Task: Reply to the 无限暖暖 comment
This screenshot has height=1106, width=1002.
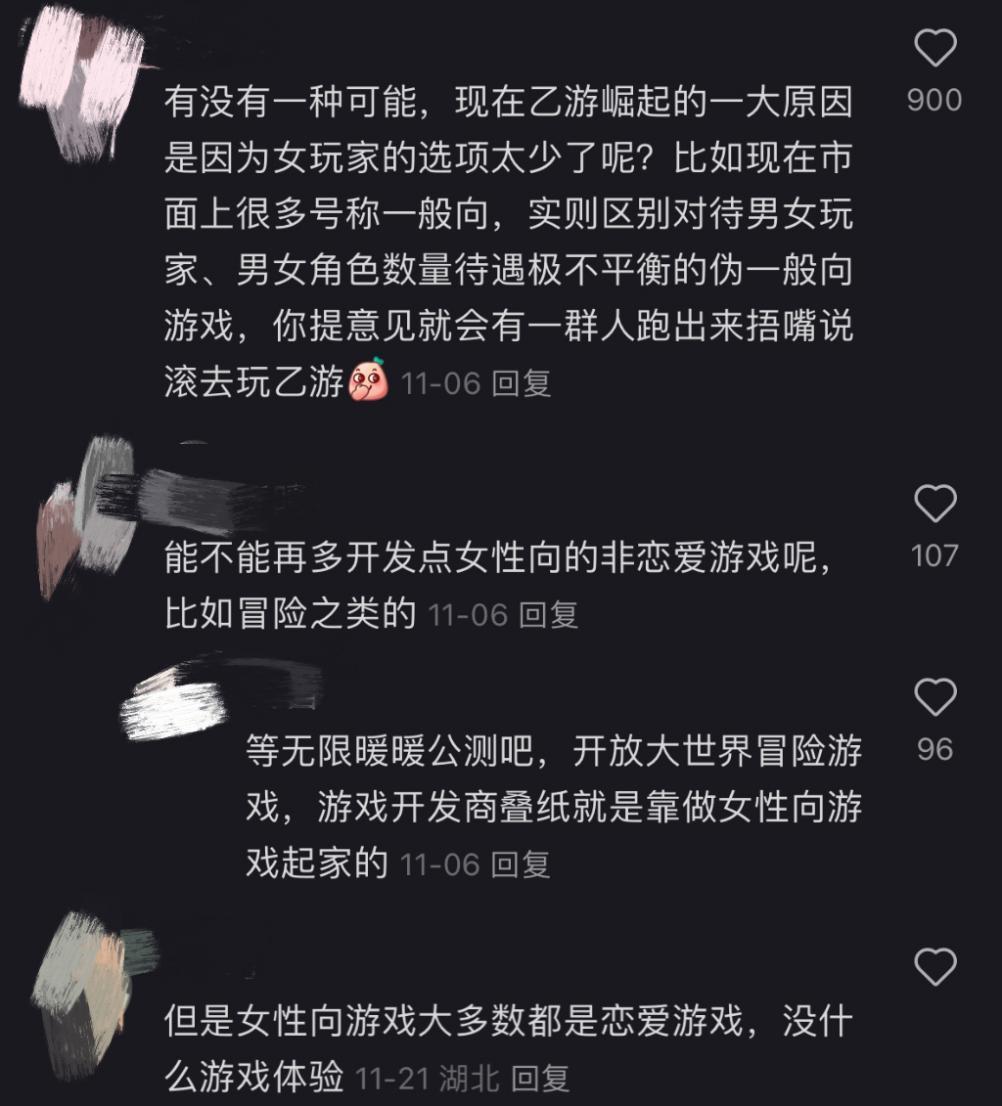Action: pos(521,864)
